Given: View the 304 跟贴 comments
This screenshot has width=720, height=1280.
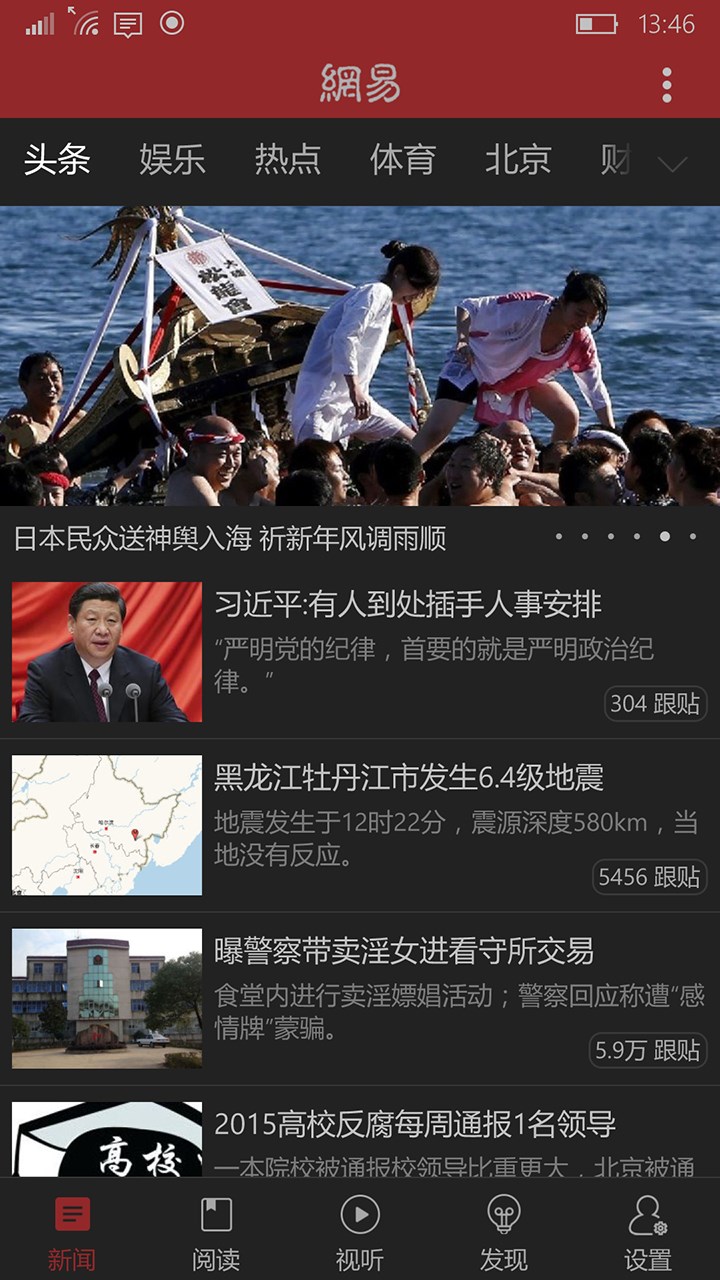Looking at the screenshot, I should [655, 704].
